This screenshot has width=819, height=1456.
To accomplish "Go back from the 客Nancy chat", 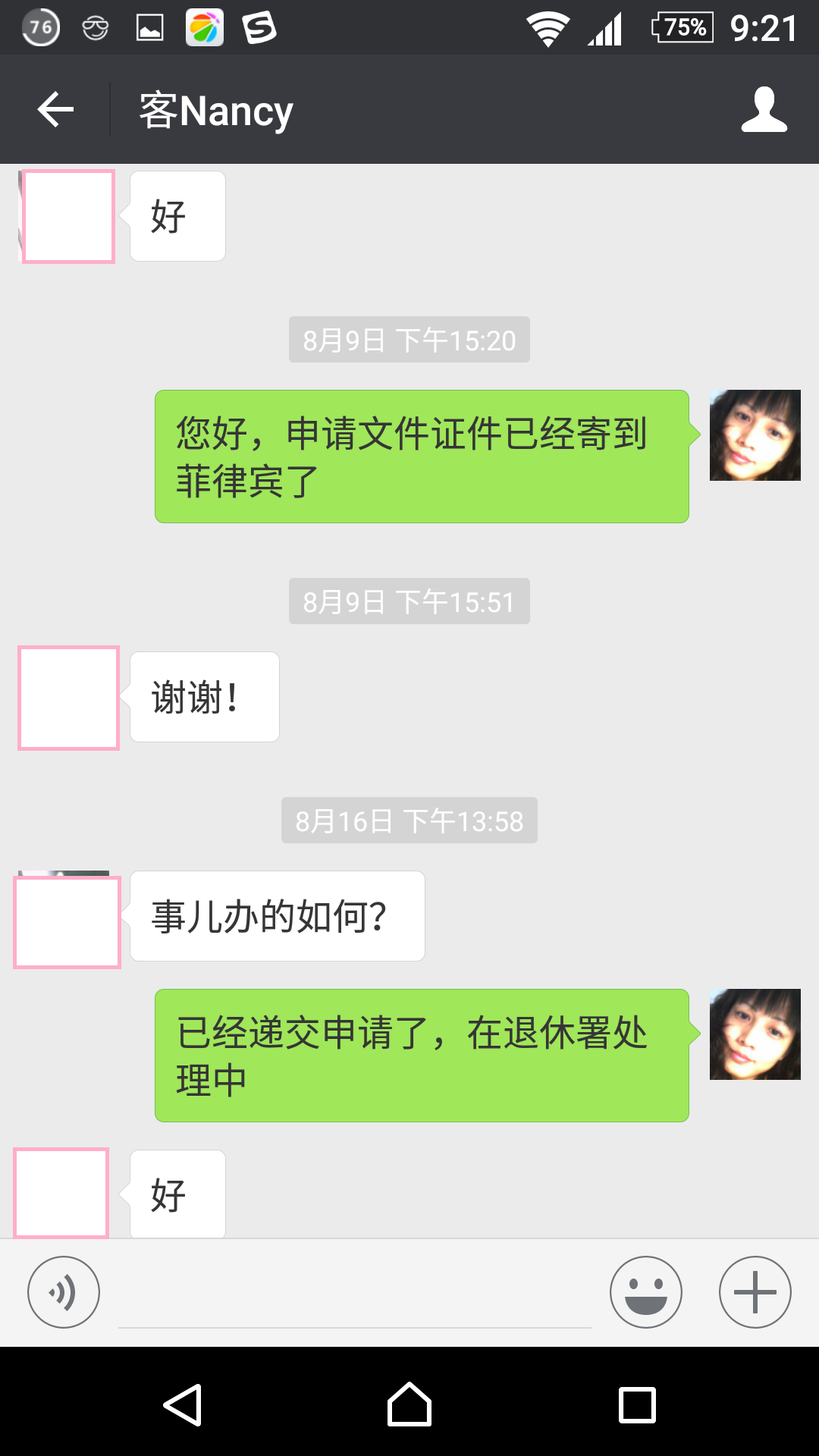I will (55, 110).
